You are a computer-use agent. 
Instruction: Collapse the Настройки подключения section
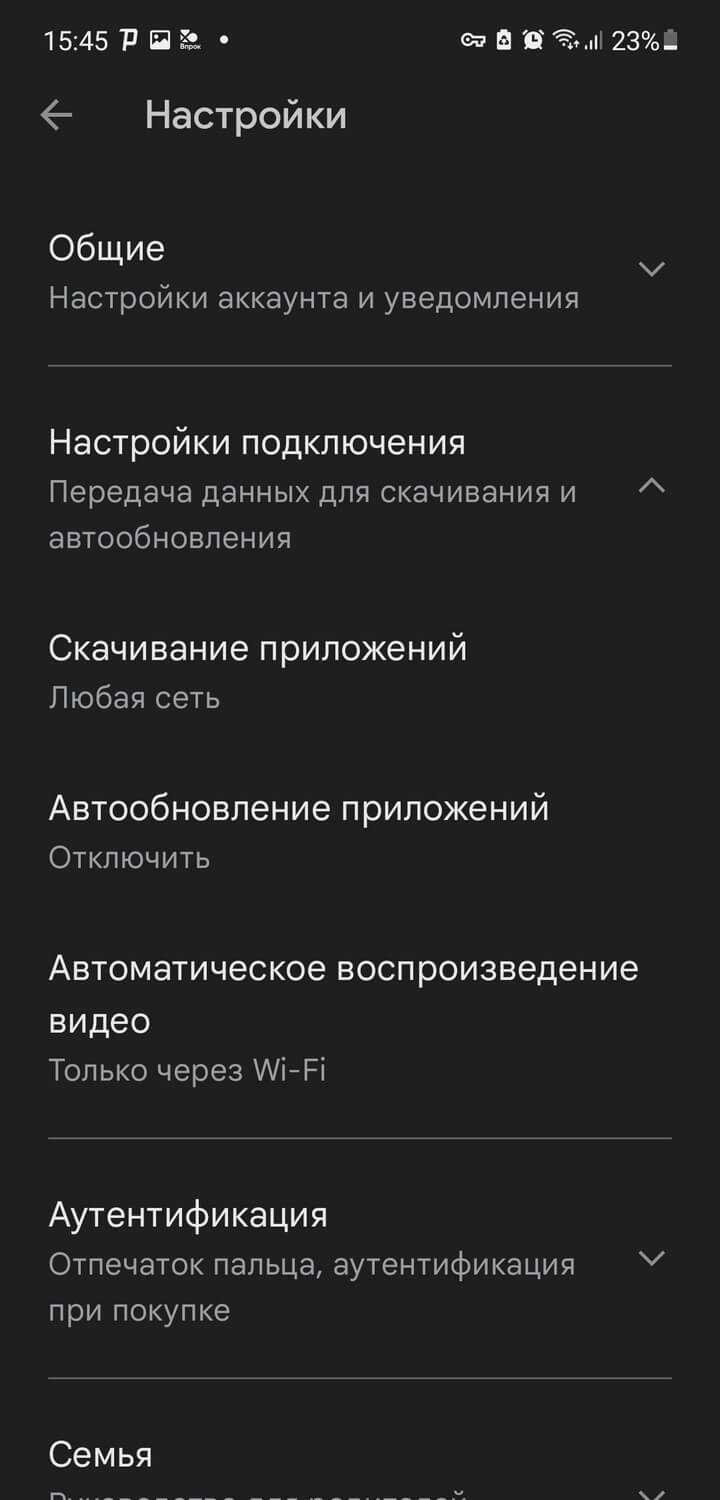click(651, 487)
